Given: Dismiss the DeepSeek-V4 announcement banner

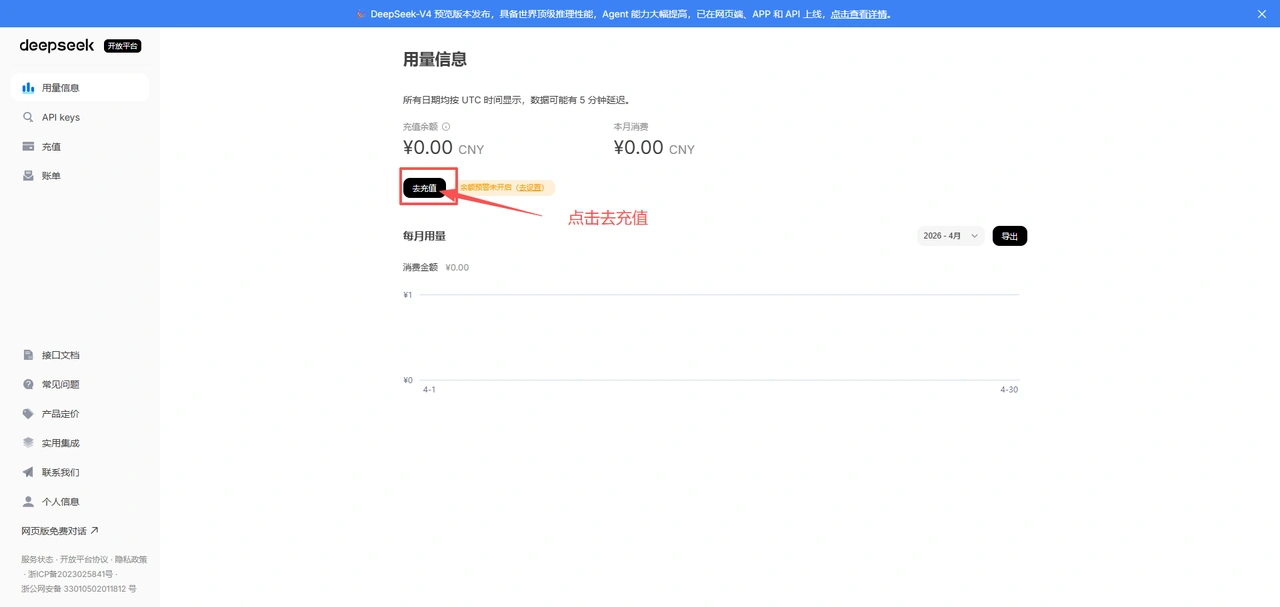Looking at the screenshot, I should pos(1262,14).
